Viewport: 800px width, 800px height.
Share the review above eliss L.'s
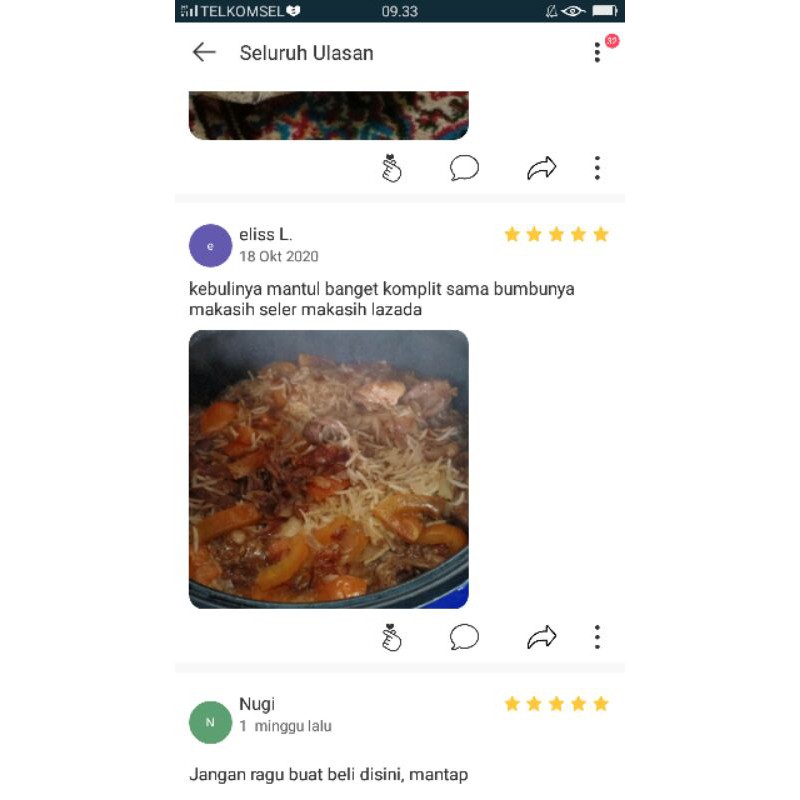tap(541, 169)
